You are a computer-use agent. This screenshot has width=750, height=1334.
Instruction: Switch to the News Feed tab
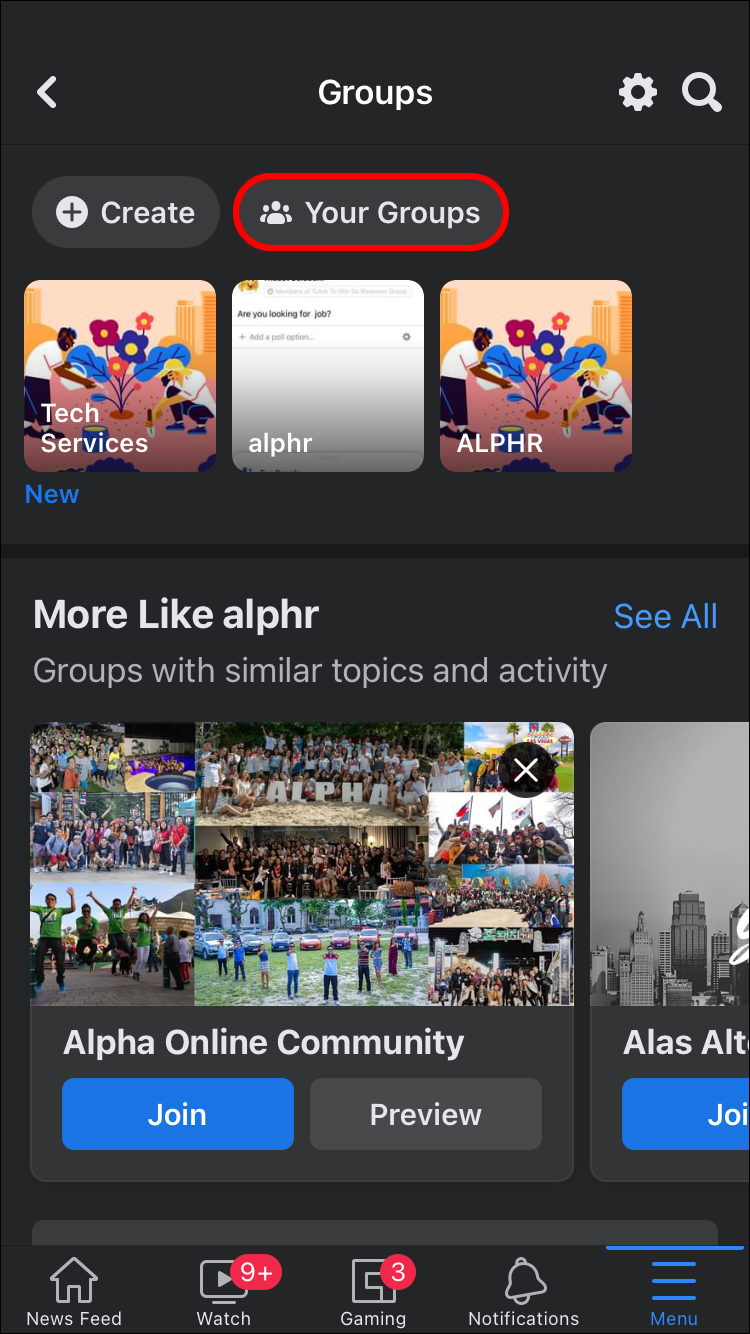click(x=74, y=1292)
